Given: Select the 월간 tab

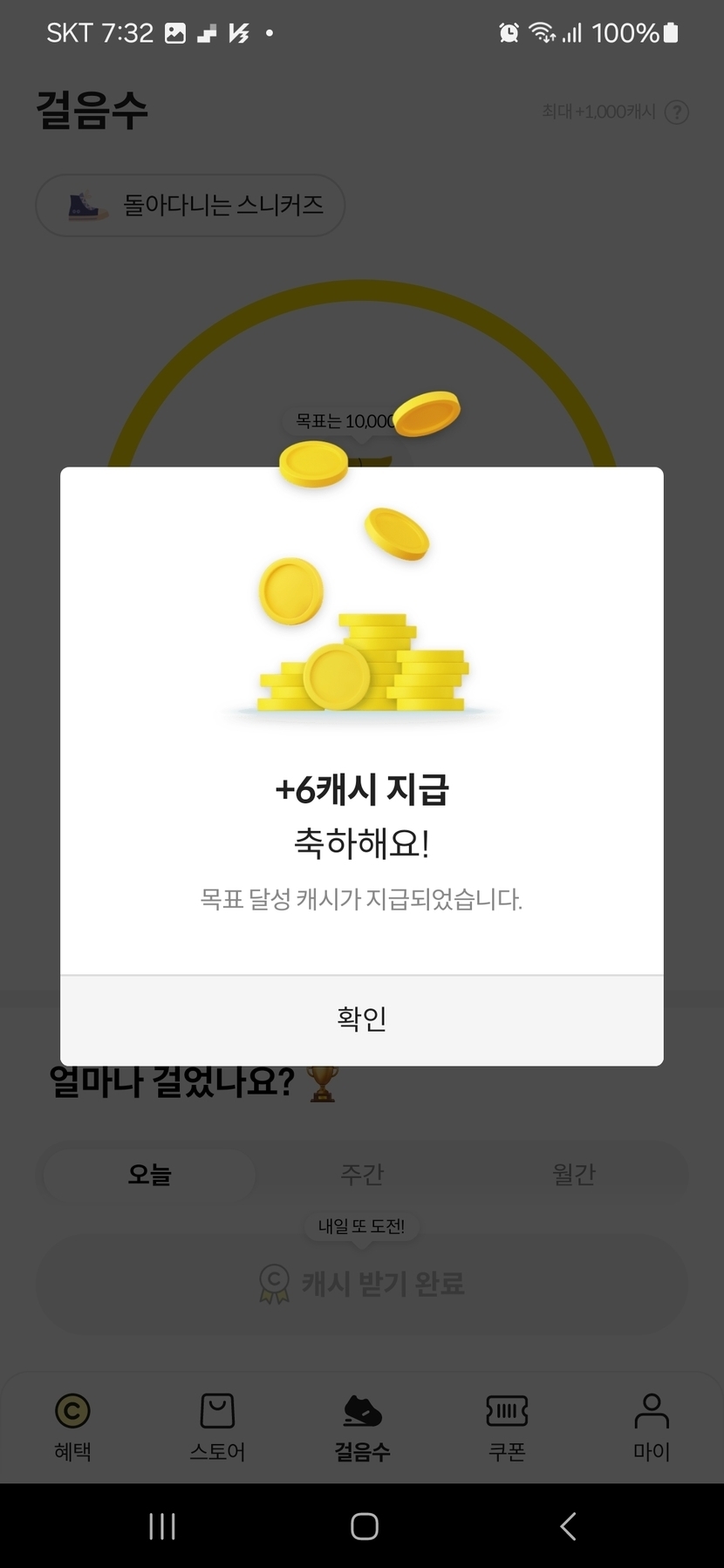Looking at the screenshot, I should [x=574, y=1174].
